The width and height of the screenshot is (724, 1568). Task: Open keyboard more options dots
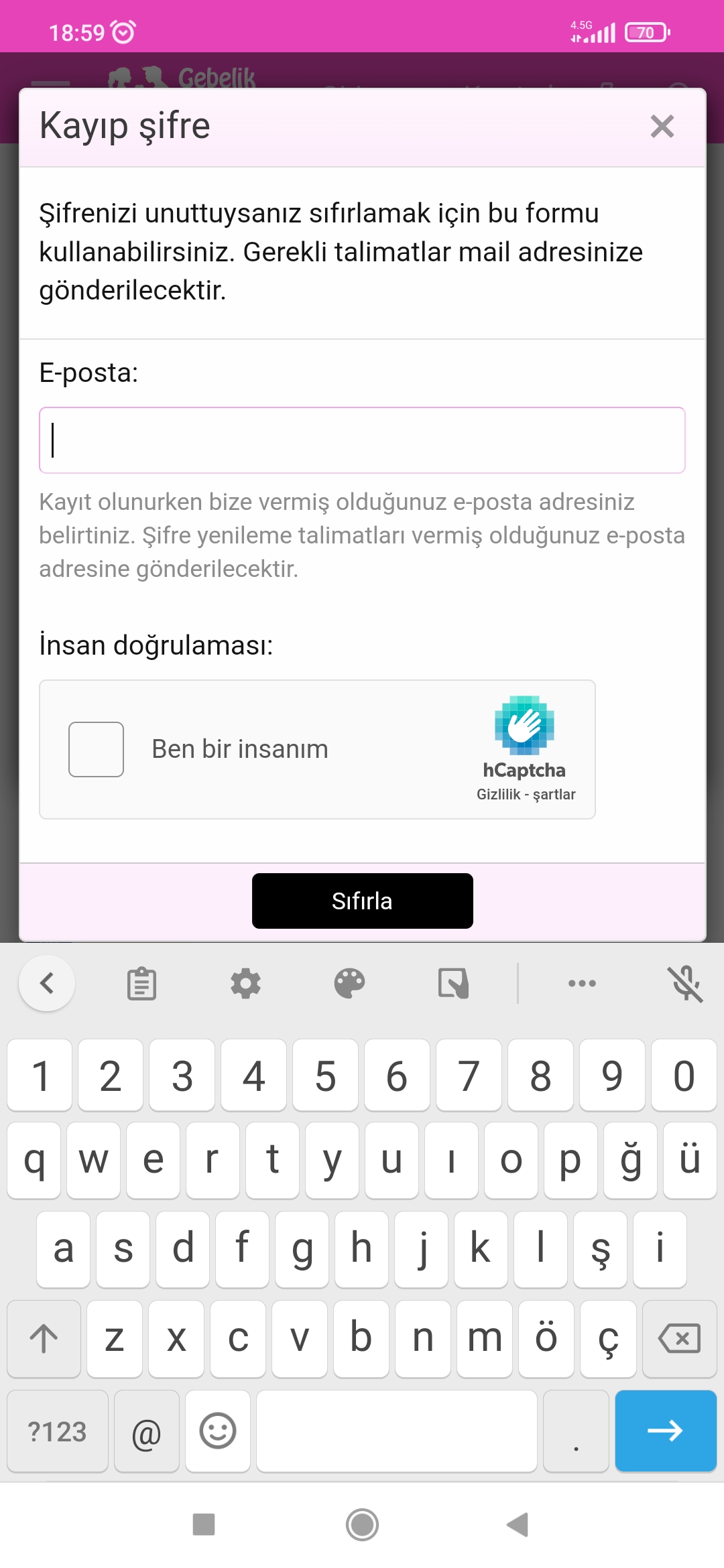pos(582,984)
